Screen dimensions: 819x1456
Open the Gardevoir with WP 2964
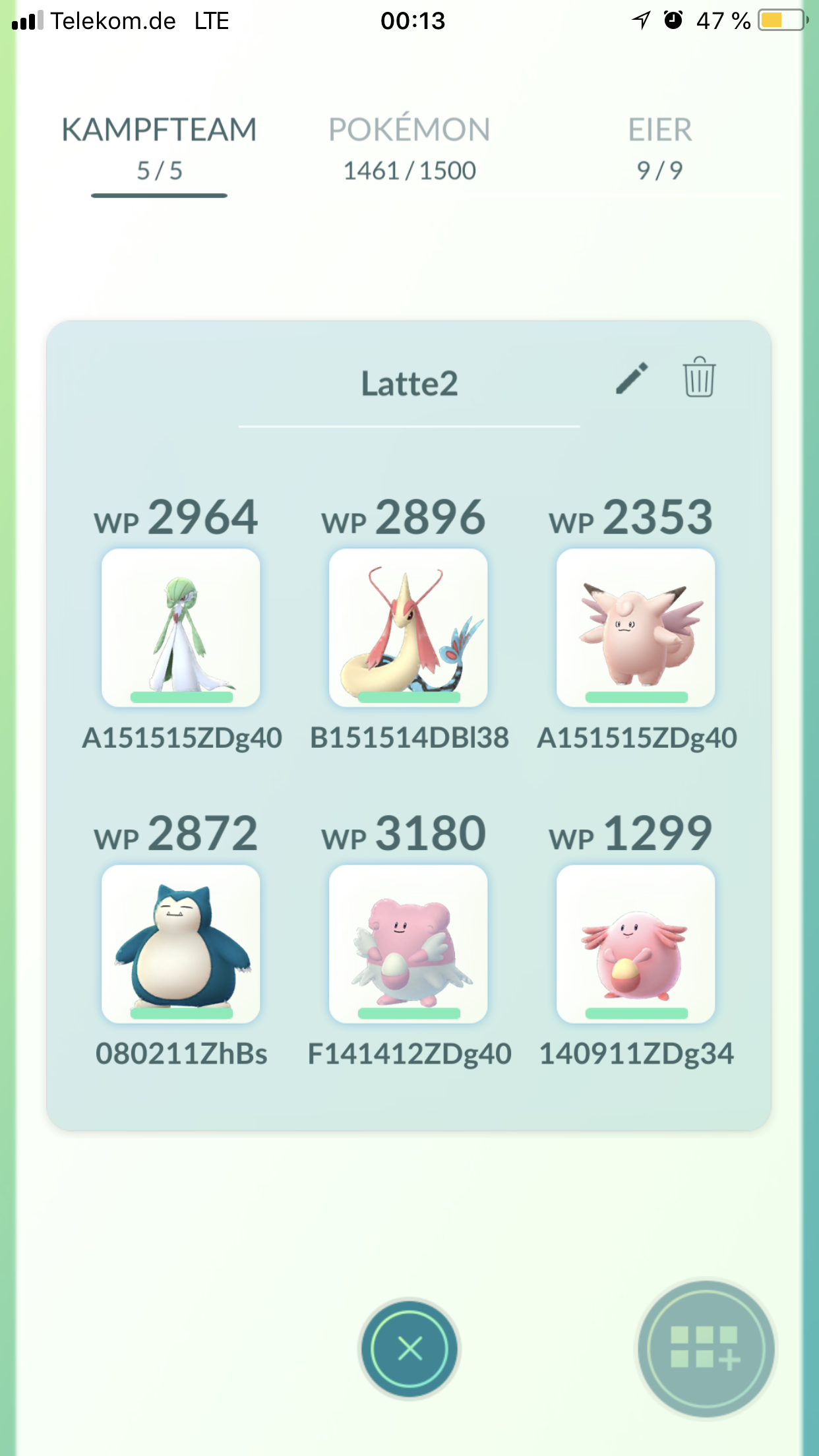[x=181, y=628]
